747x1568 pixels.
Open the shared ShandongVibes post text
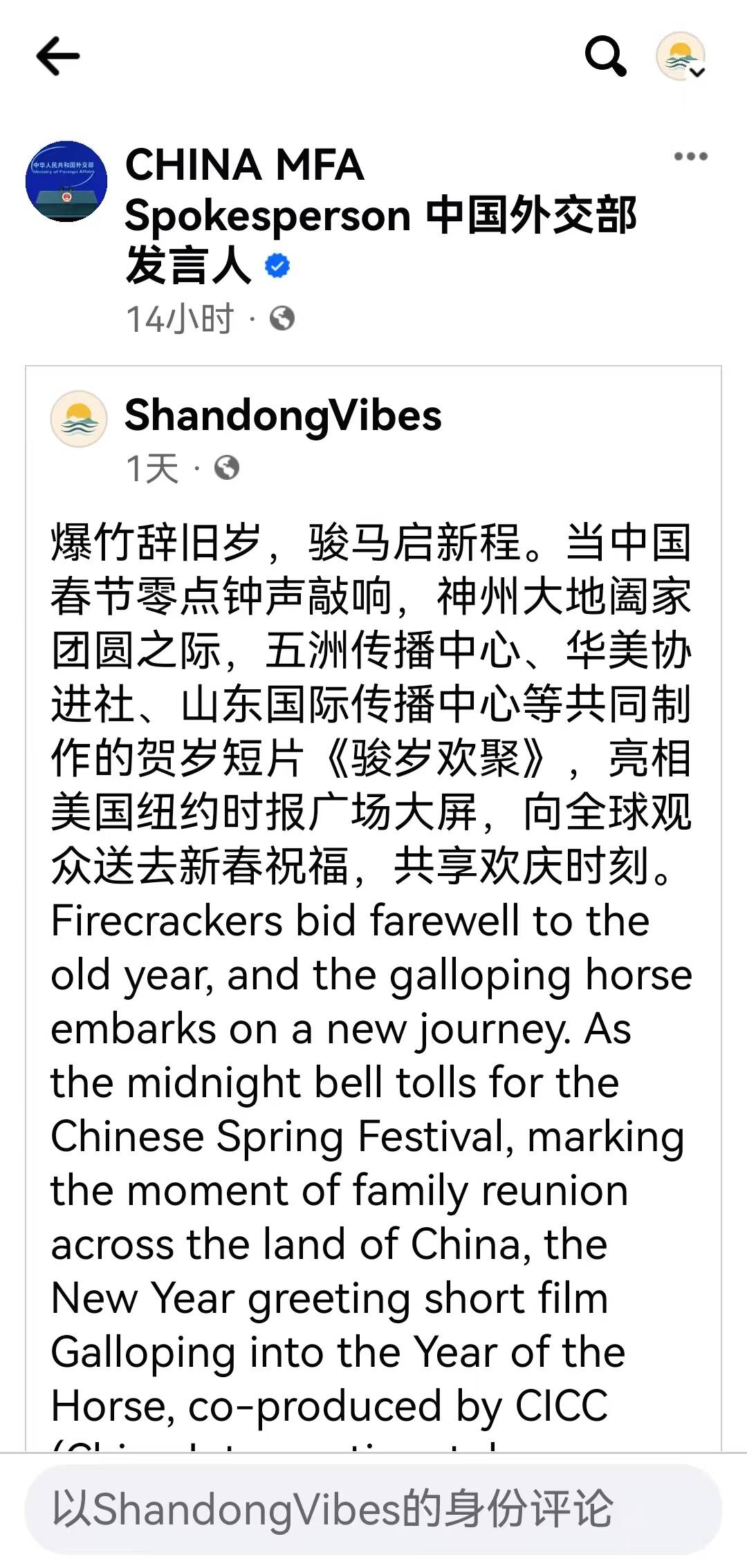click(372, 968)
